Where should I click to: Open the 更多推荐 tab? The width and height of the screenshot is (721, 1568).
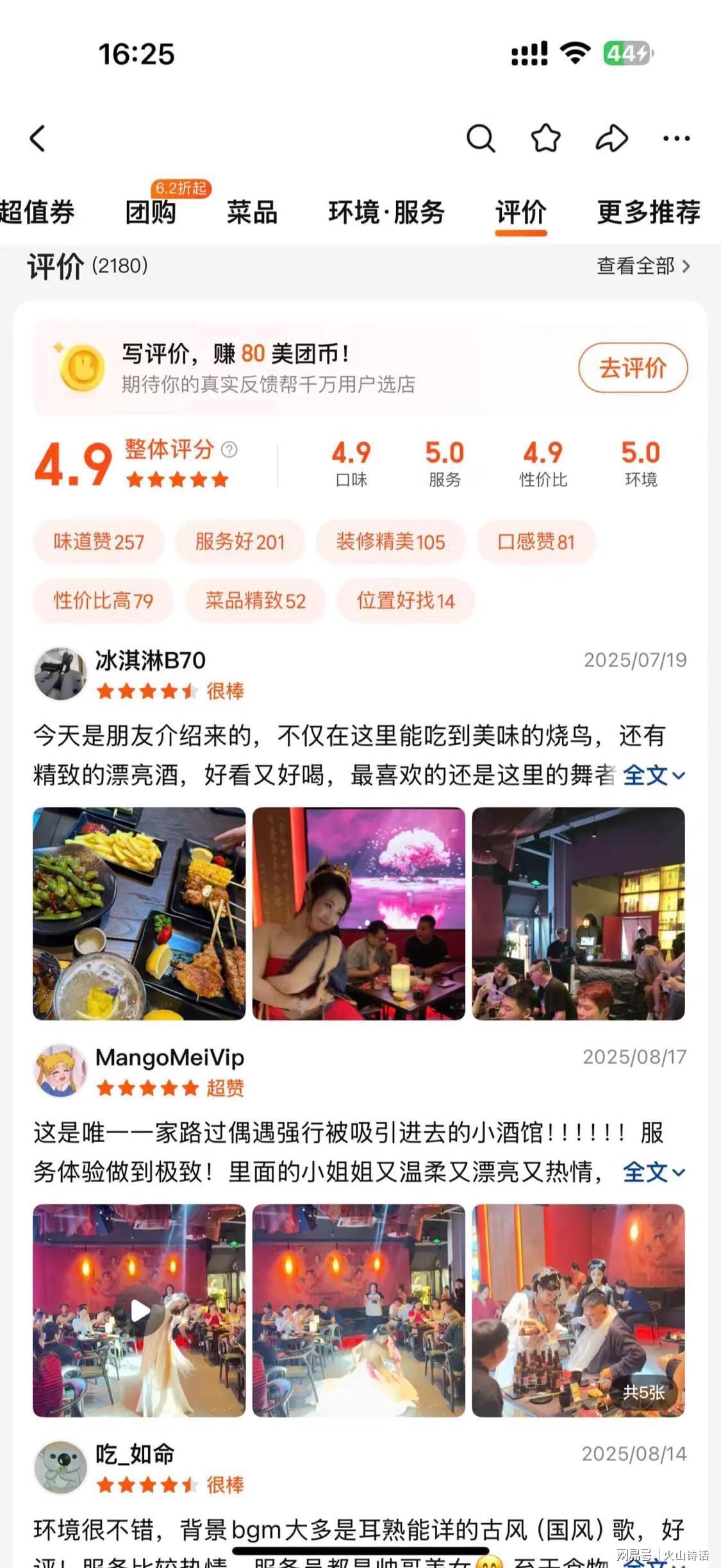(648, 212)
